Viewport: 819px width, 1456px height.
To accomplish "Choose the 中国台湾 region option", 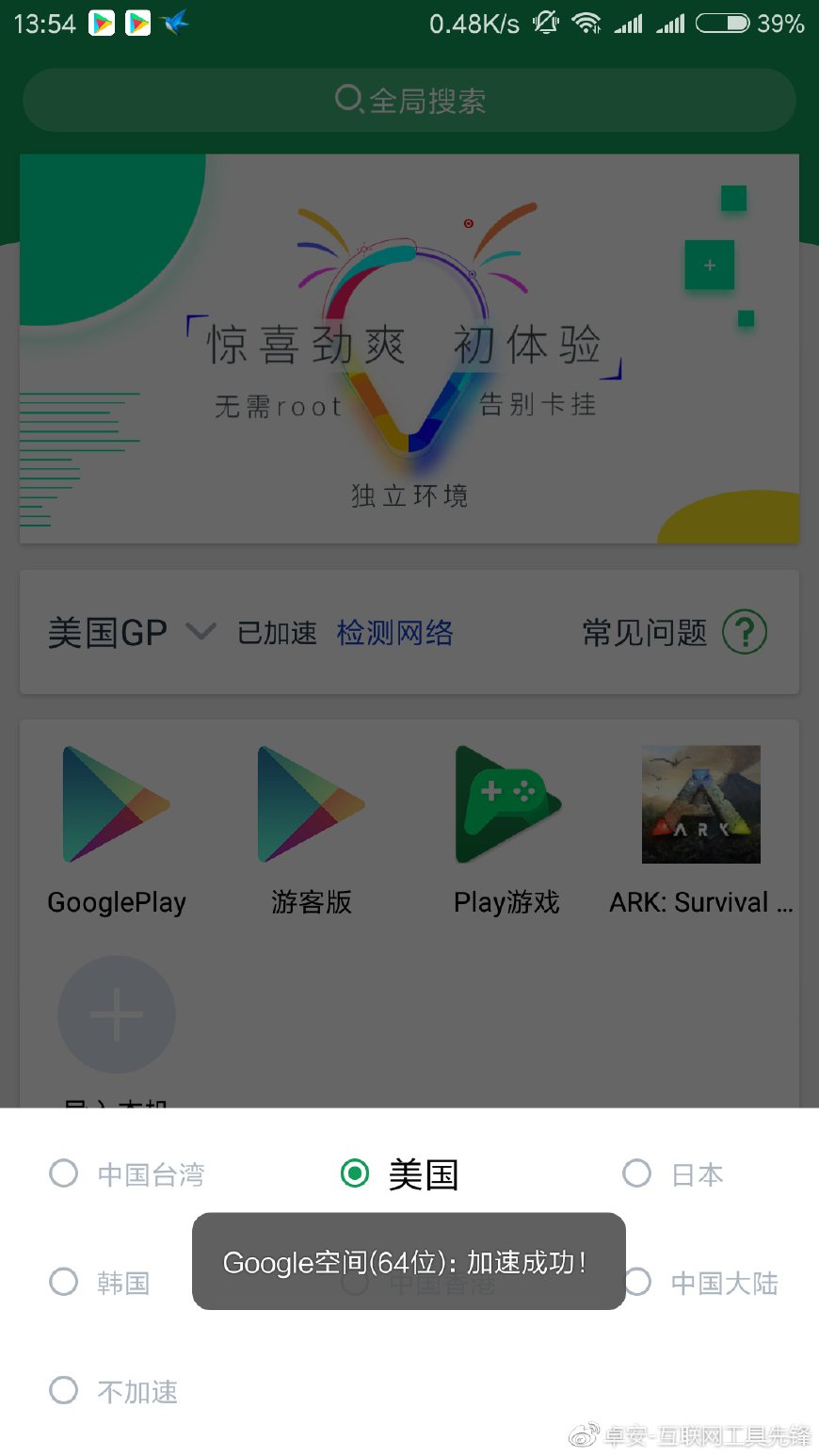I will pos(63,1173).
